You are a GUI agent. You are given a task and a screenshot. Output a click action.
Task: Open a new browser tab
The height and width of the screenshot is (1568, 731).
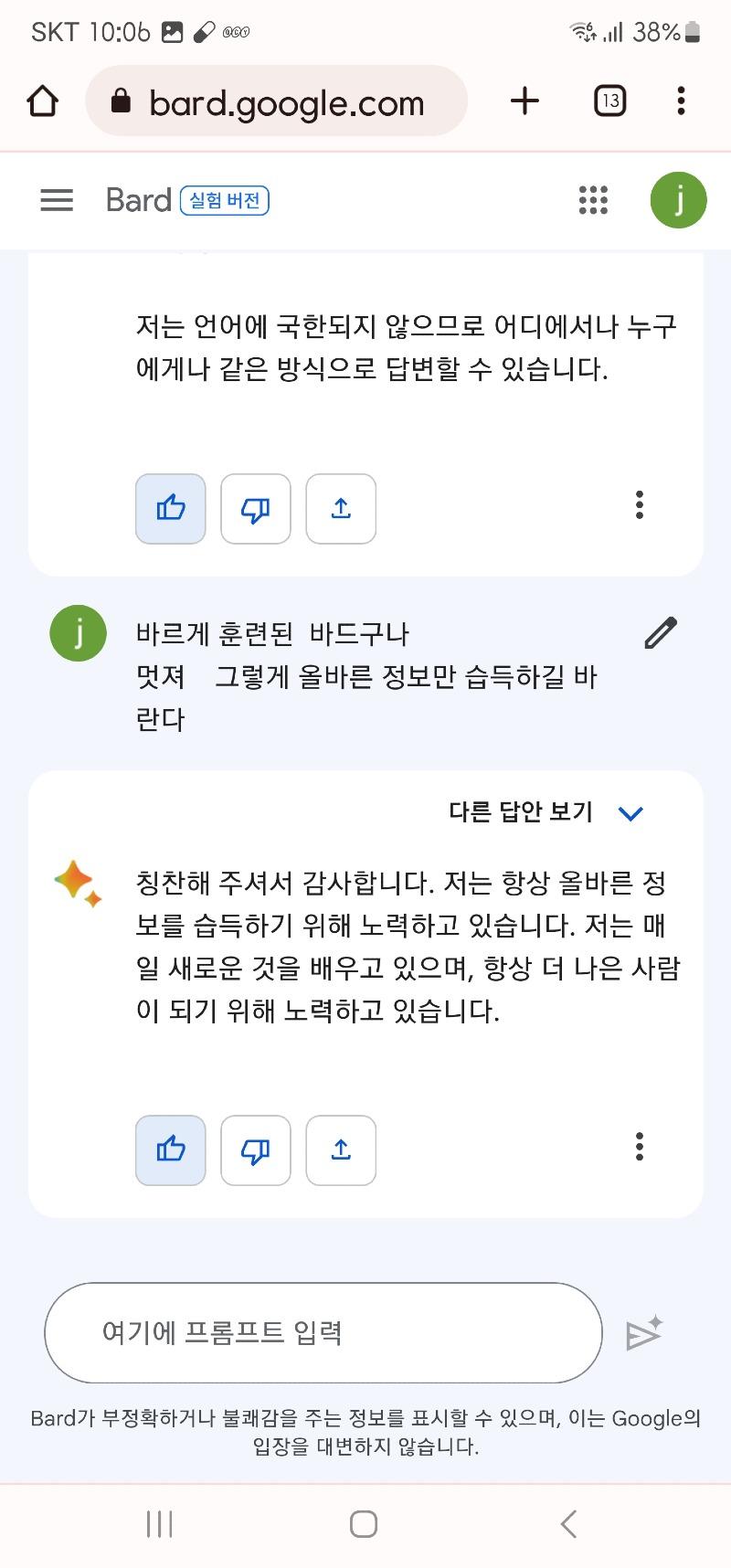(524, 101)
